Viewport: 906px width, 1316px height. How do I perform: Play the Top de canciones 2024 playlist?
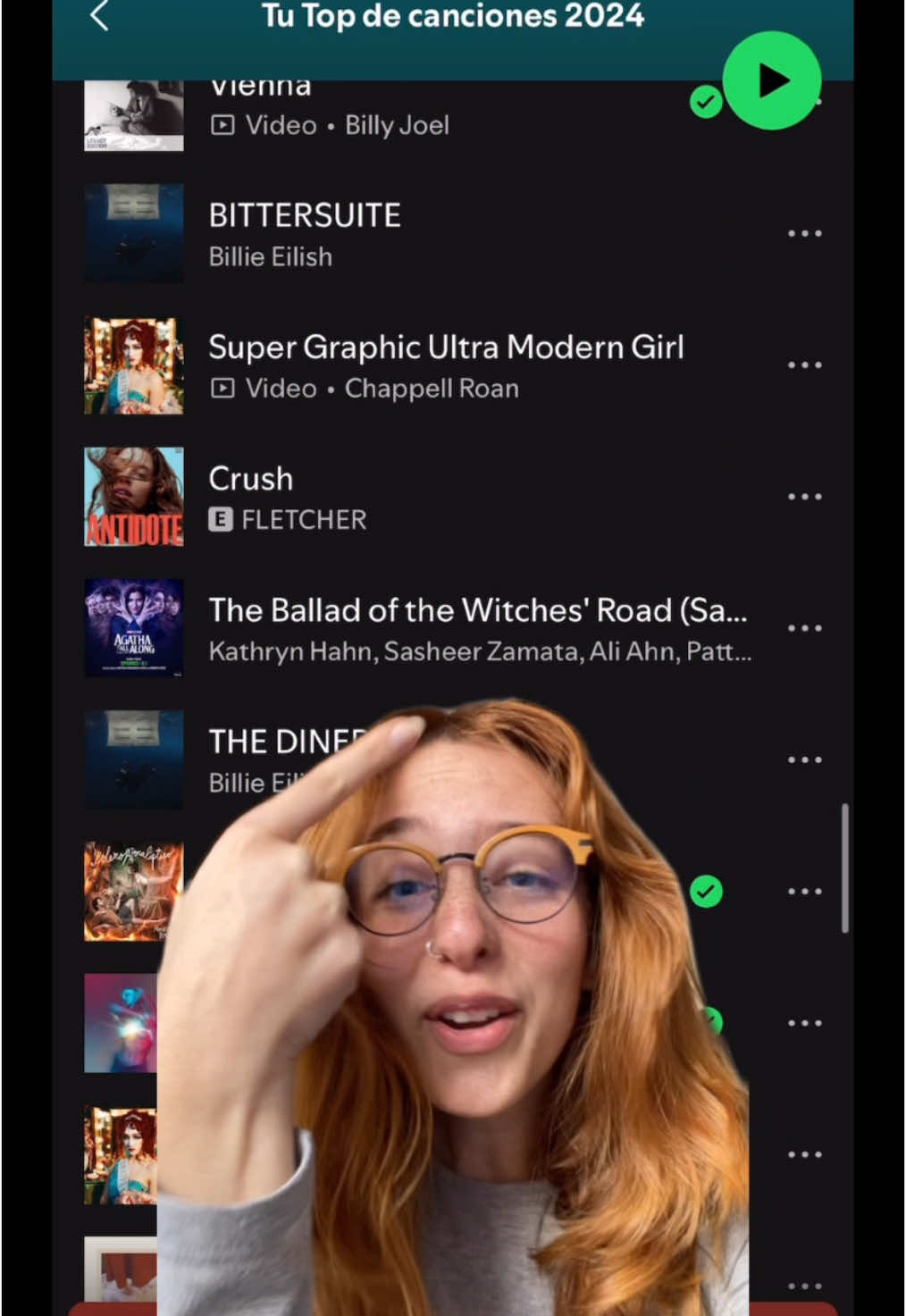[x=771, y=81]
